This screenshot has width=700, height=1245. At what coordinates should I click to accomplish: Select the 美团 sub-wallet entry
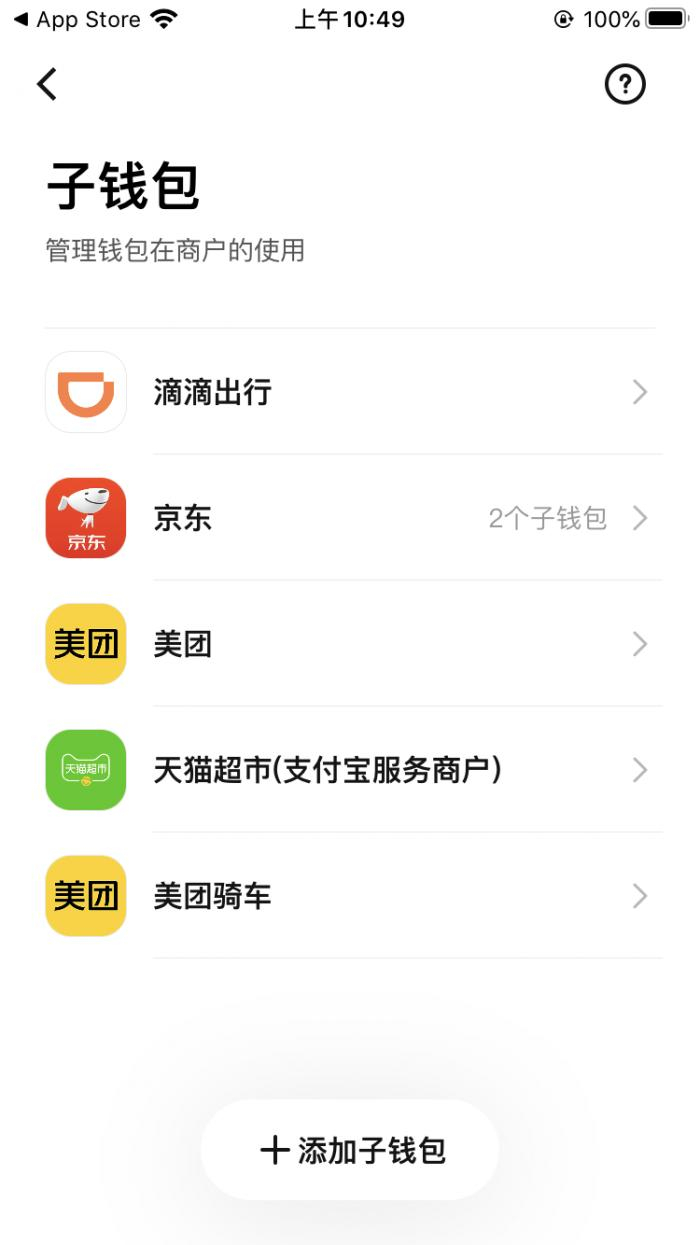click(x=350, y=644)
